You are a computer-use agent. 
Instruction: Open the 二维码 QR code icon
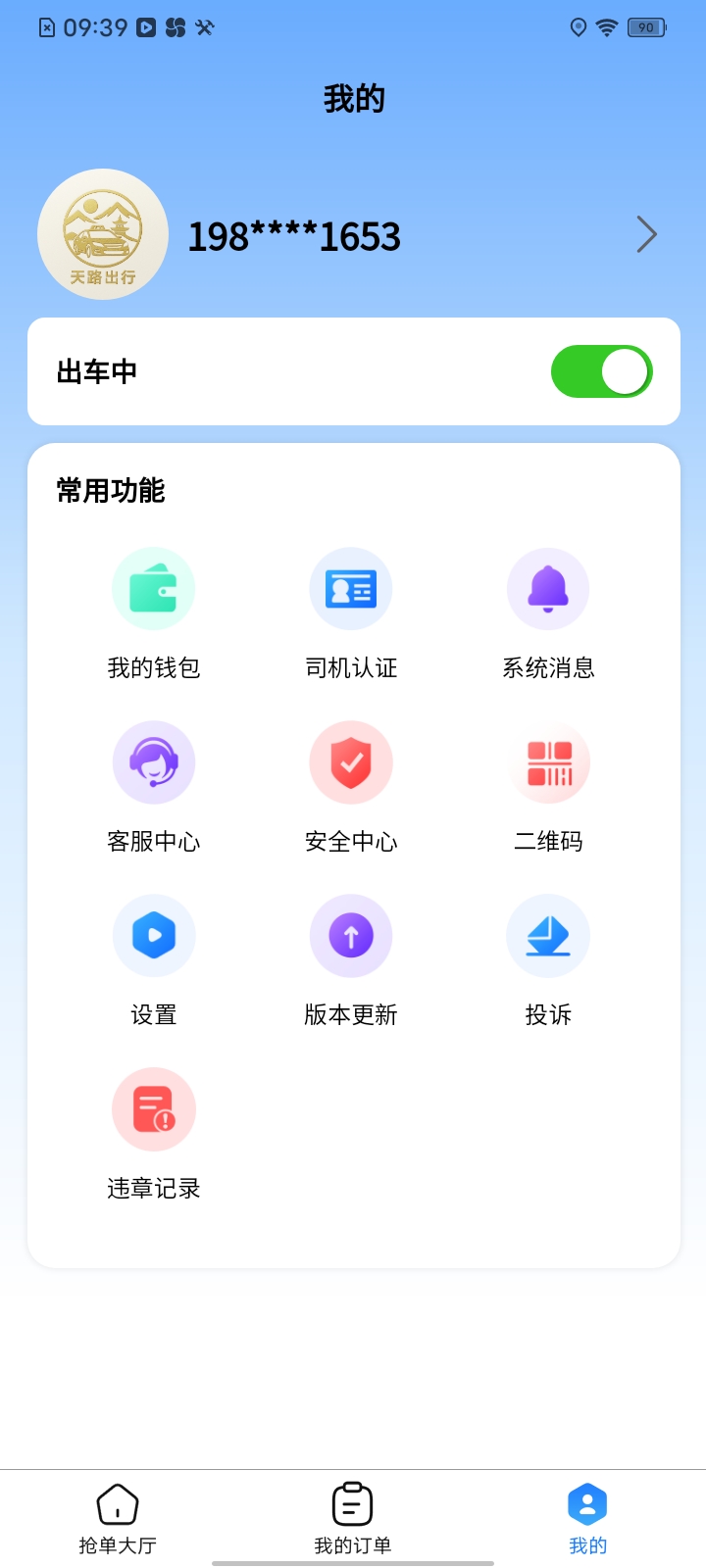[548, 761]
